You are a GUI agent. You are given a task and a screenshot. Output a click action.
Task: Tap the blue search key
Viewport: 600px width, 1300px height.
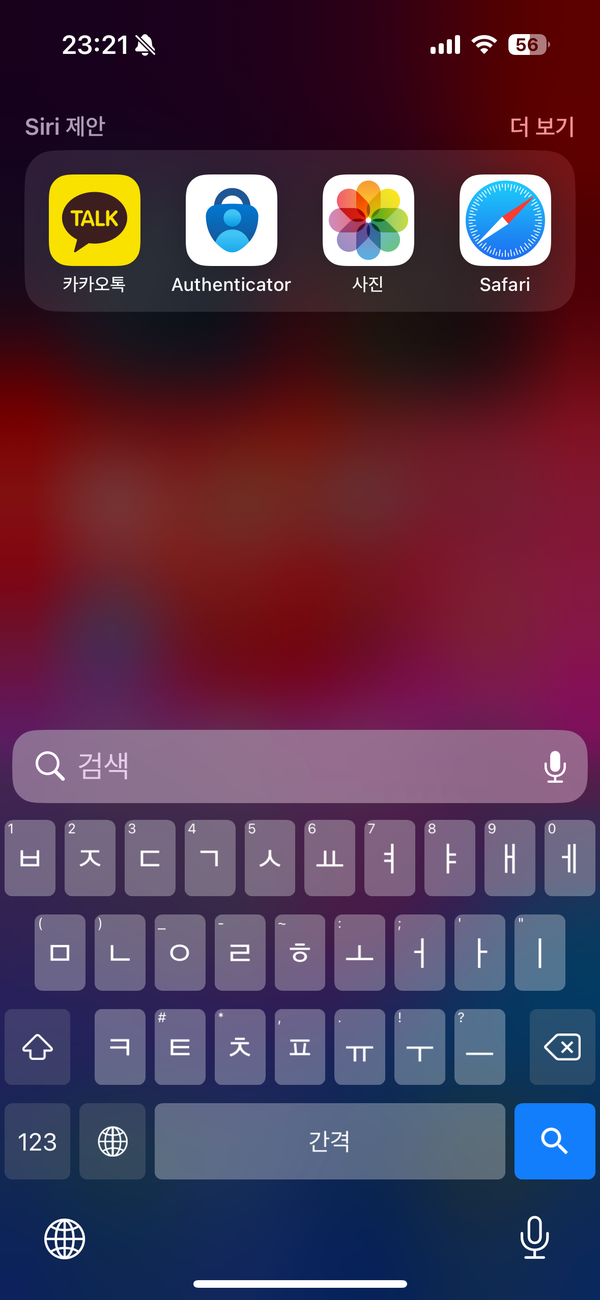point(554,1141)
